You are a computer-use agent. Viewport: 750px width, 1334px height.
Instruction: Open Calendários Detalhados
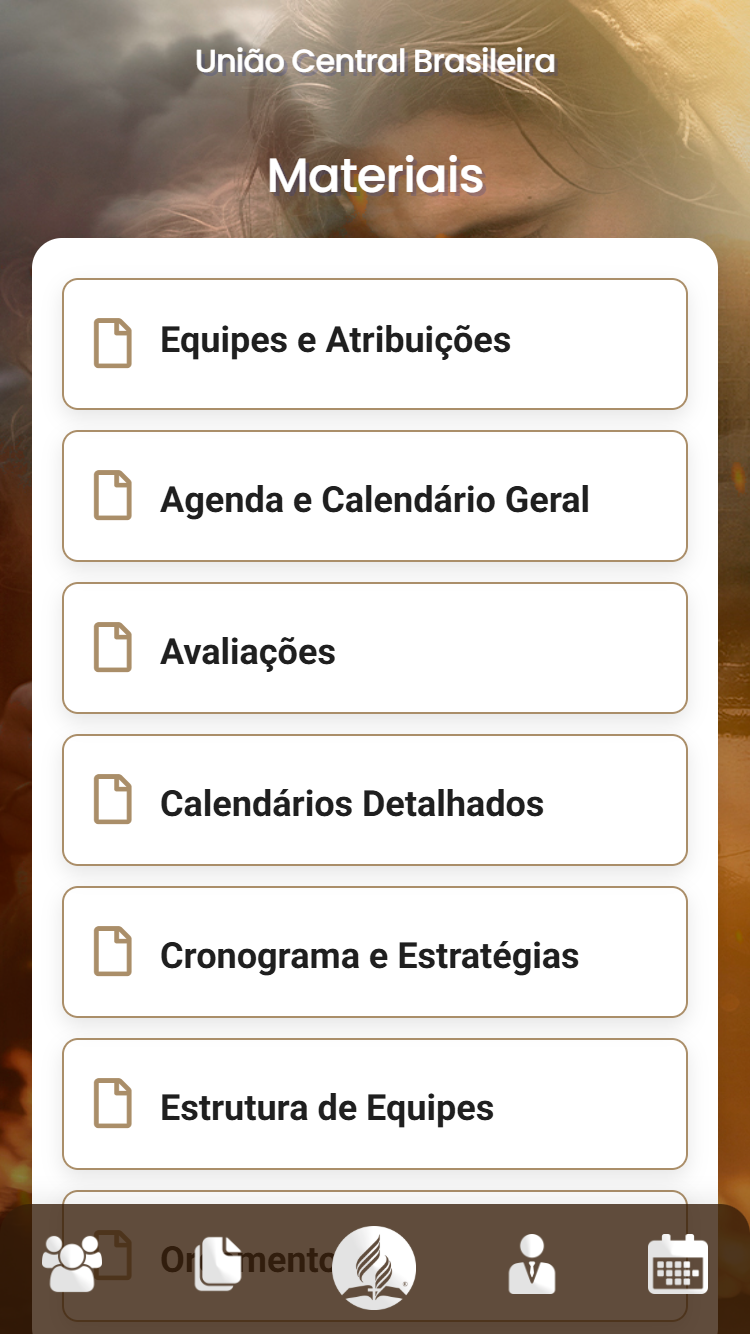point(375,800)
